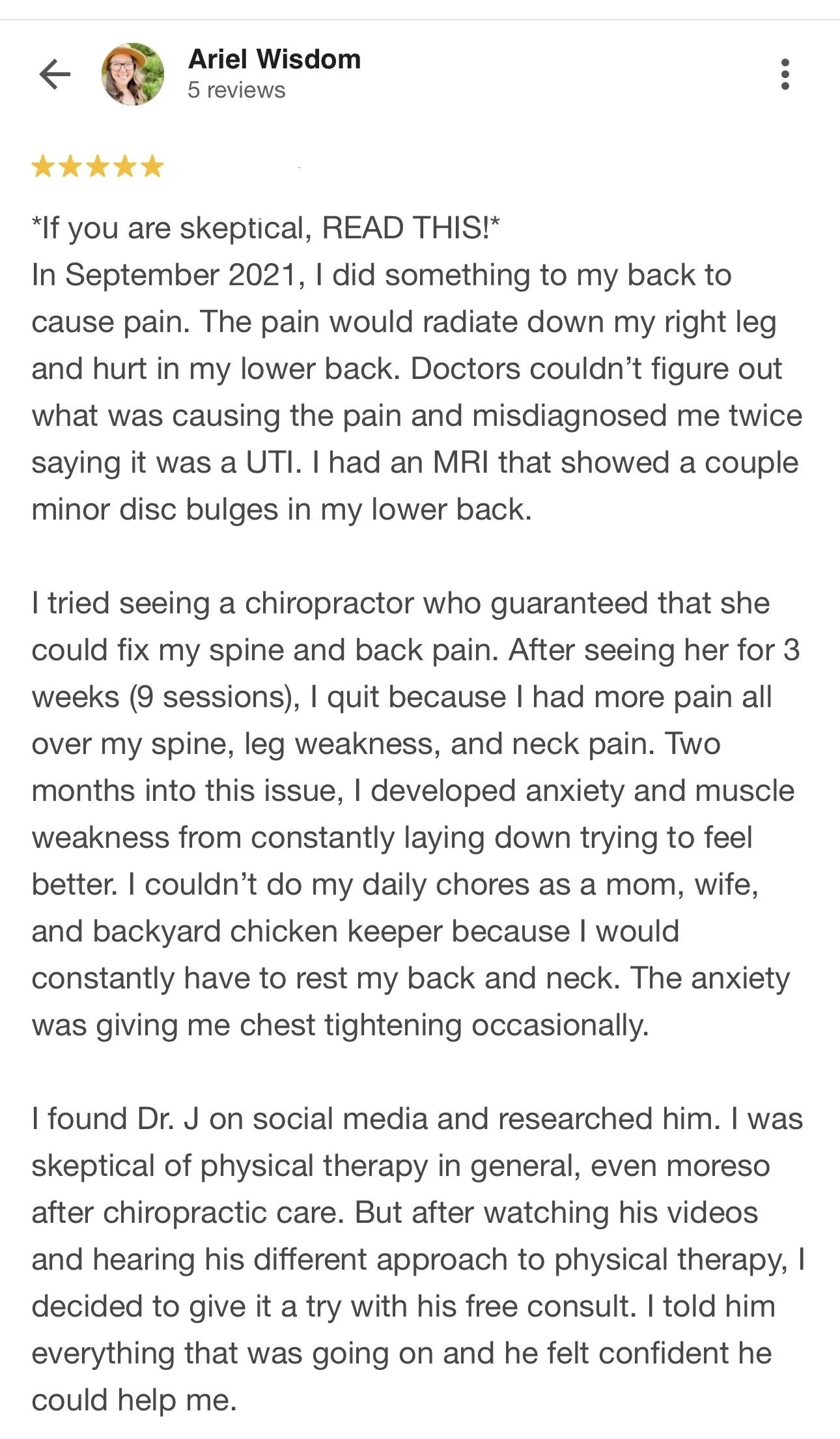Image resolution: width=840 pixels, height=1439 pixels.
Task: Open the three-dot overflow menu
Action: click(785, 74)
